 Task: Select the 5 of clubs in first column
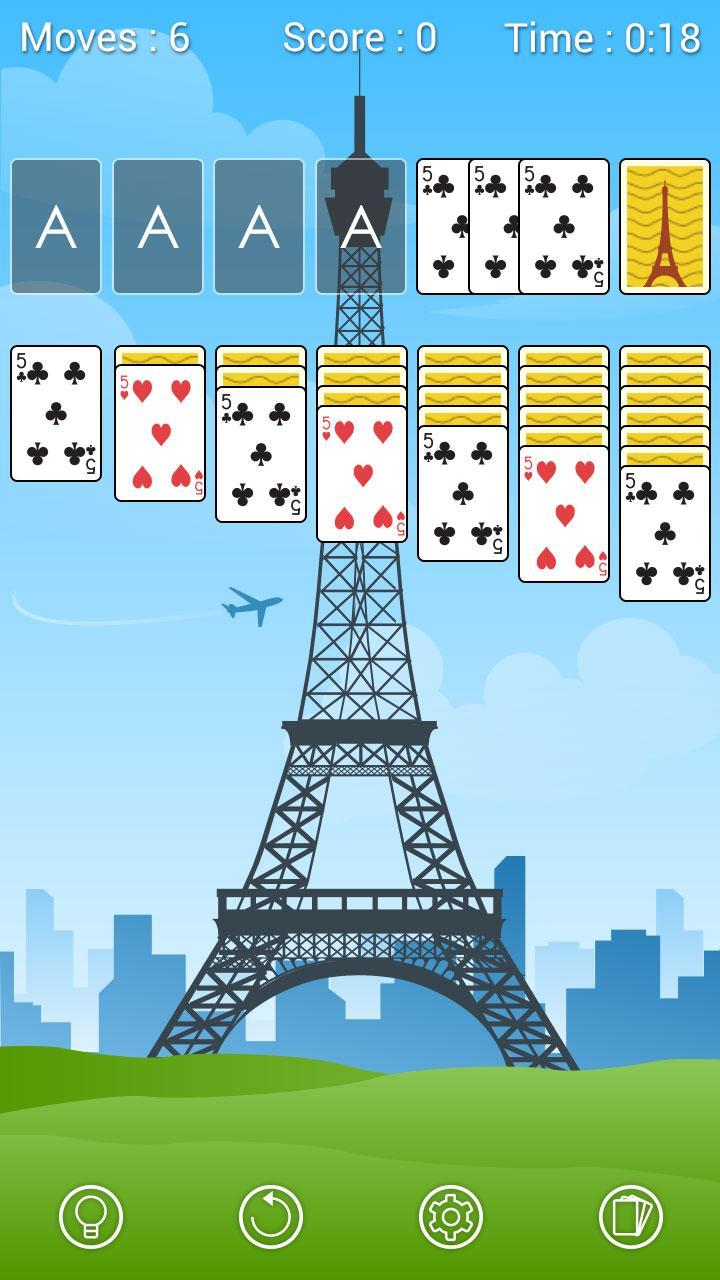[56, 414]
